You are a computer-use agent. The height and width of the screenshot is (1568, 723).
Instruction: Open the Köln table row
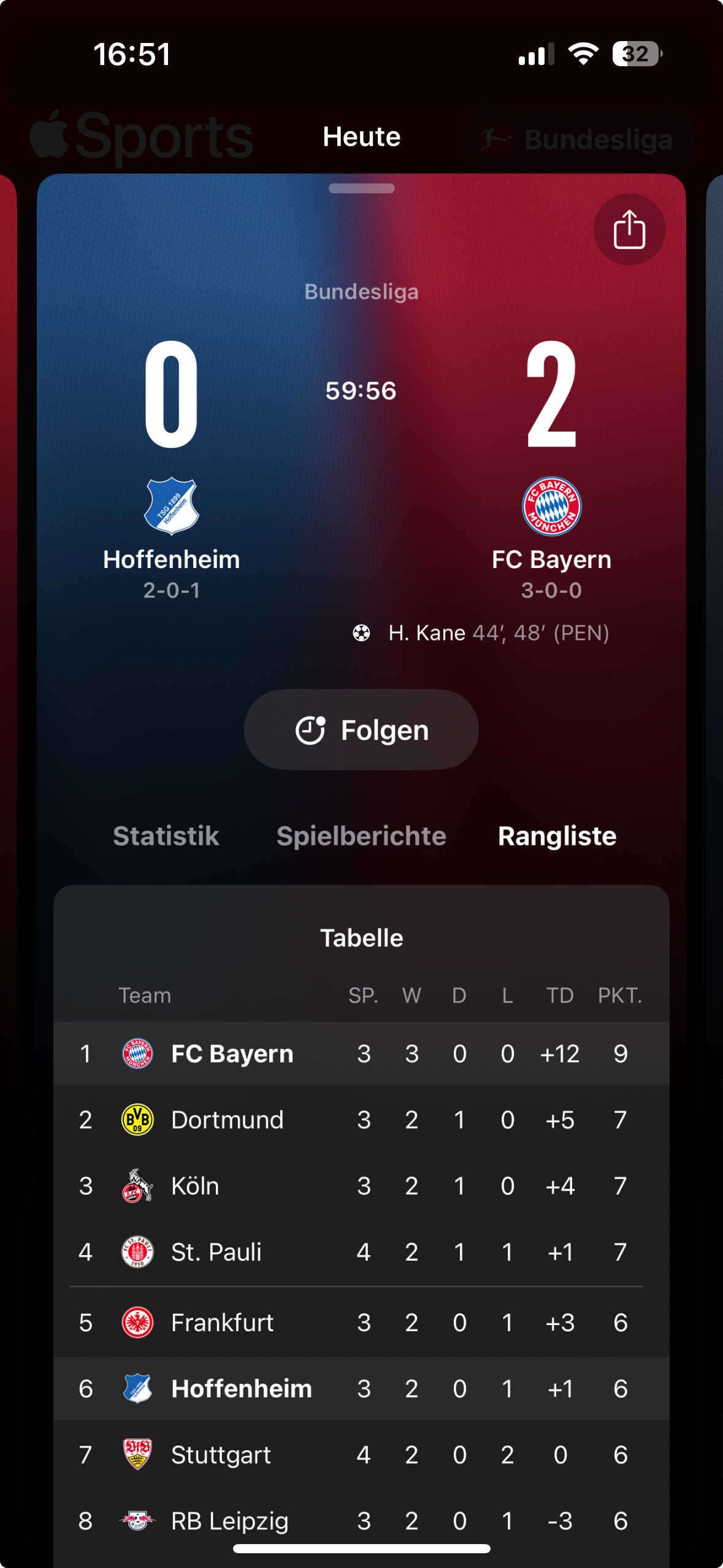pos(361,1186)
